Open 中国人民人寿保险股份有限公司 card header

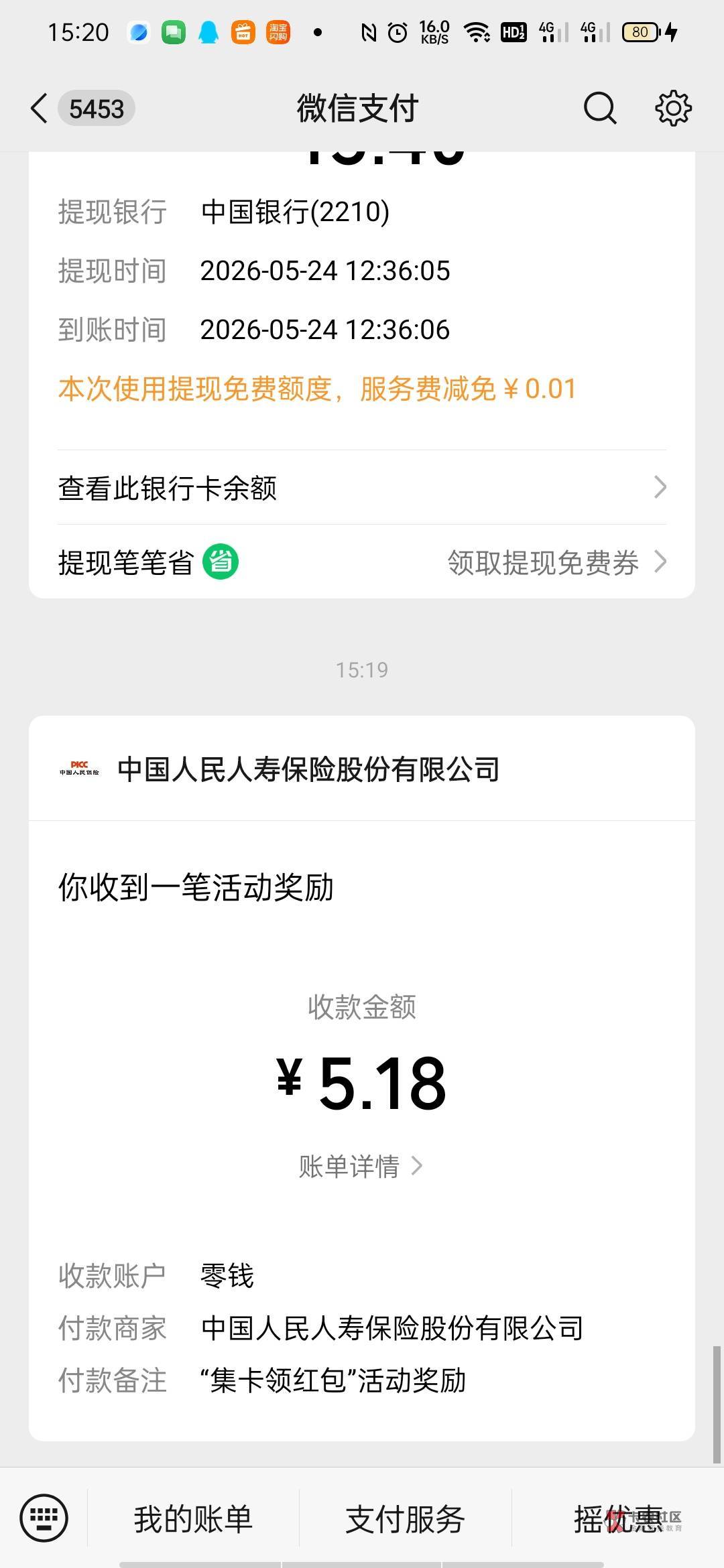pos(362,769)
